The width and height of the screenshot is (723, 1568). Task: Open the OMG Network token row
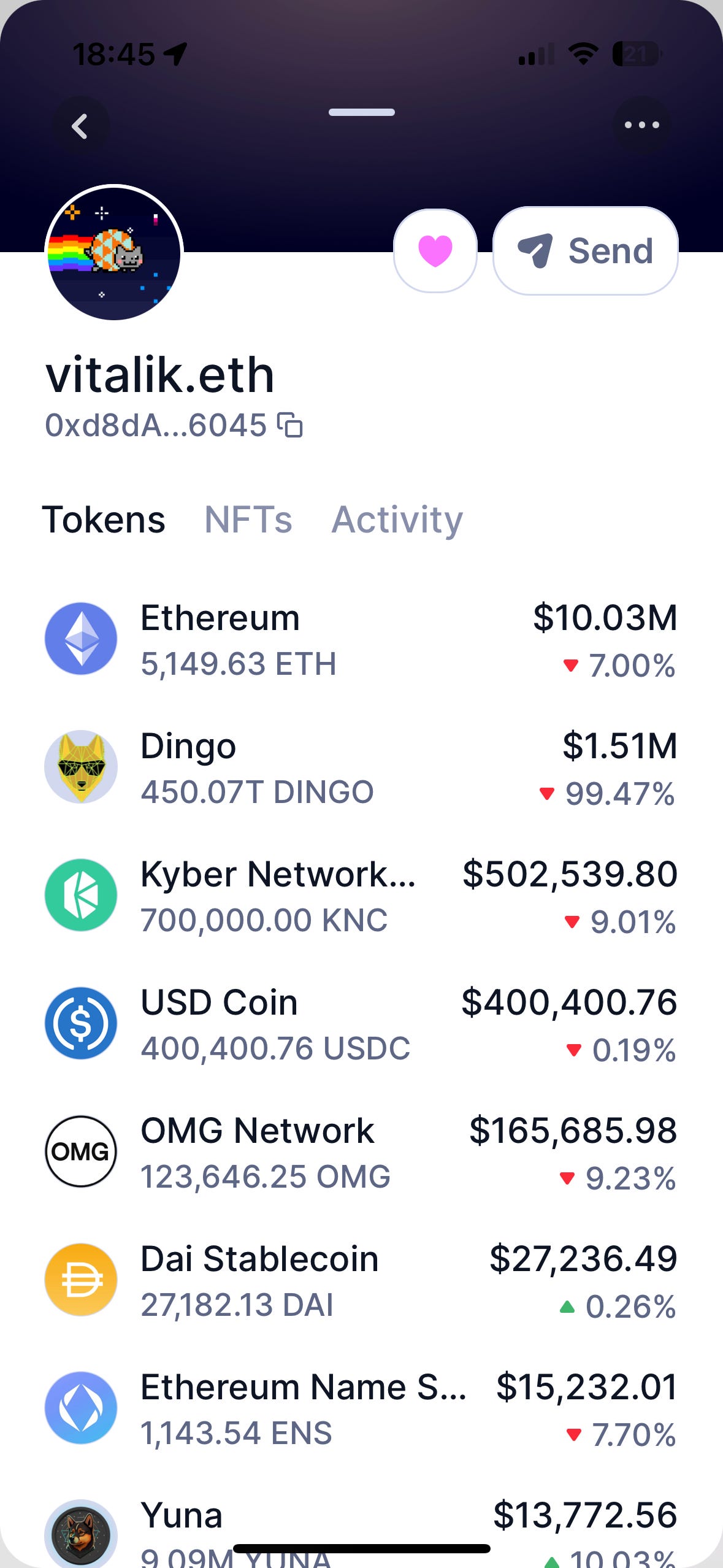point(361,1152)
